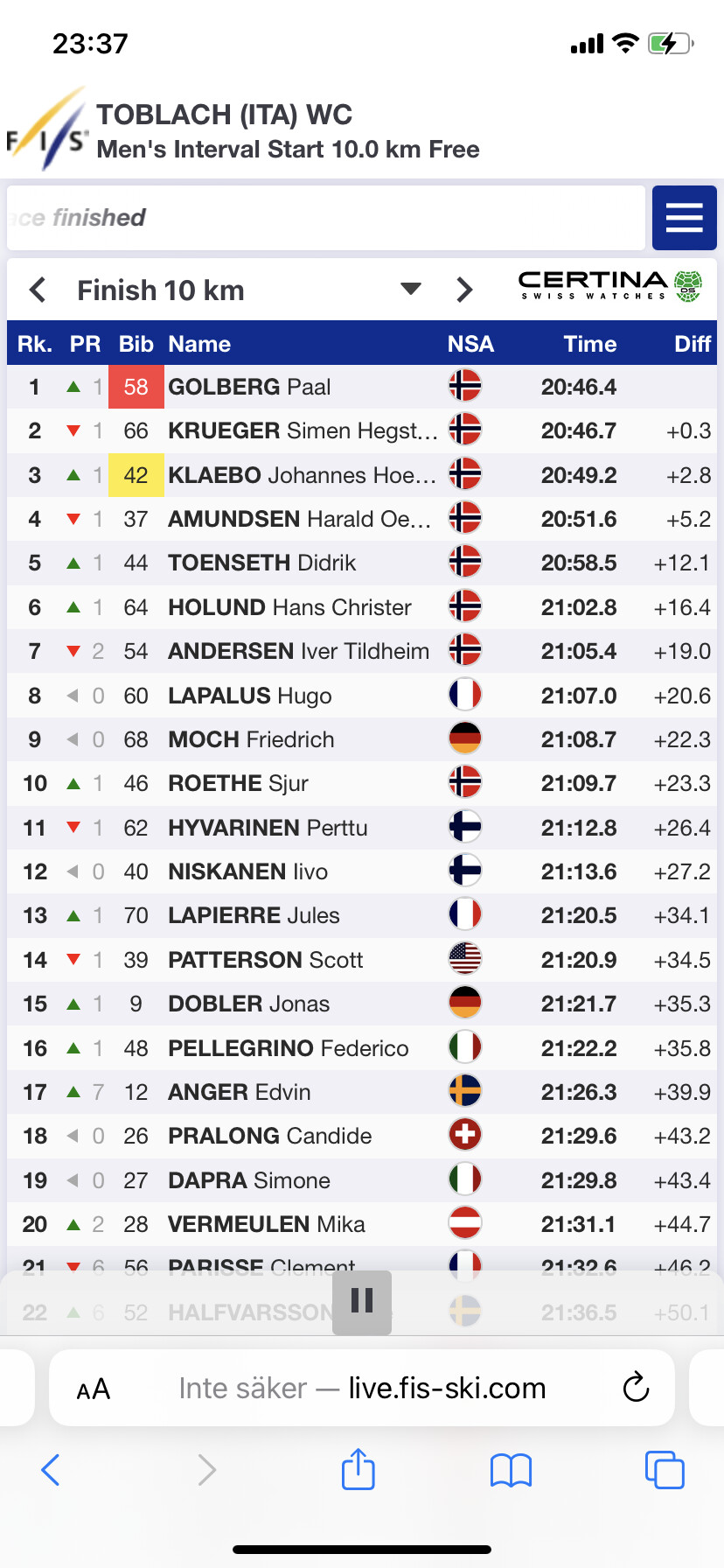Go to the previous split point

(38, 290)
